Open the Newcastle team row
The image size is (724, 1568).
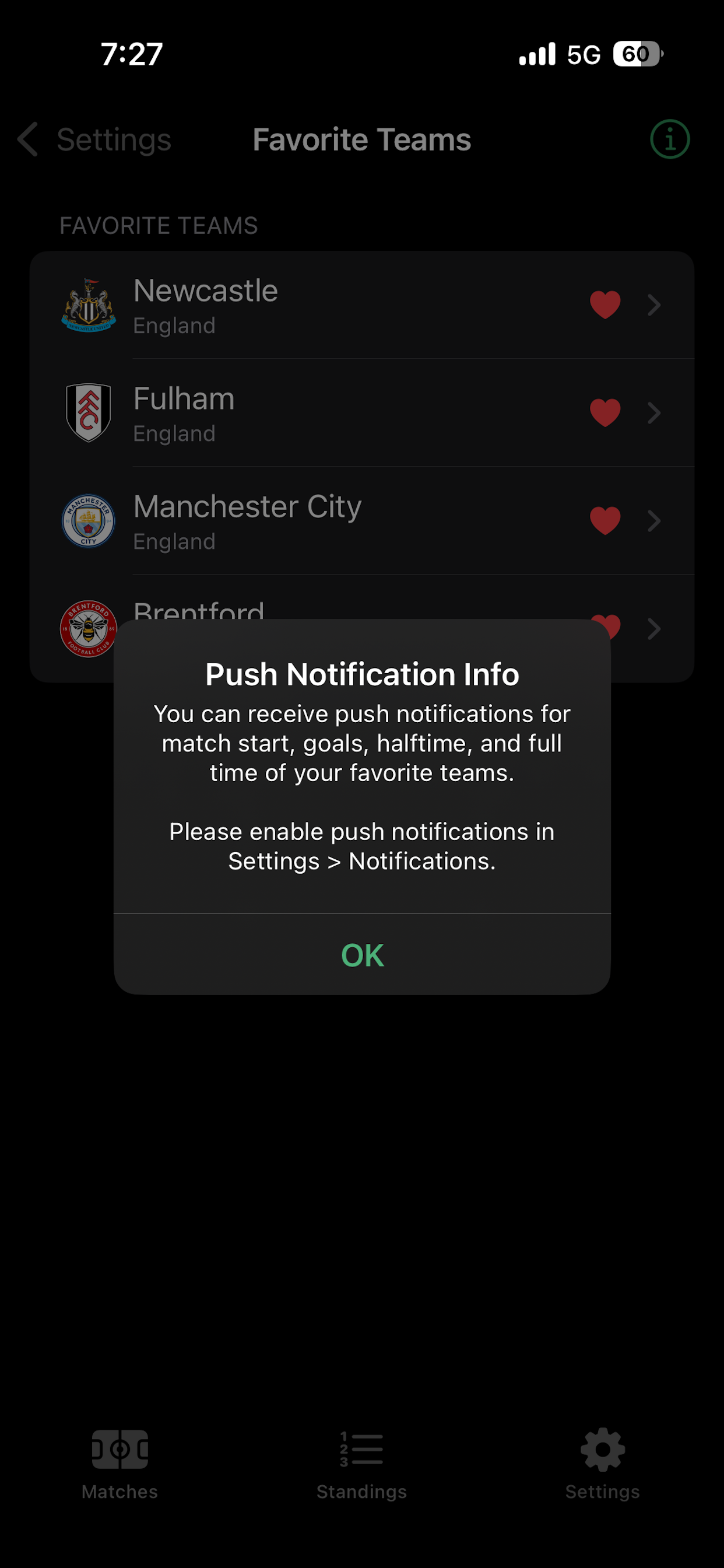pos(362,305)
